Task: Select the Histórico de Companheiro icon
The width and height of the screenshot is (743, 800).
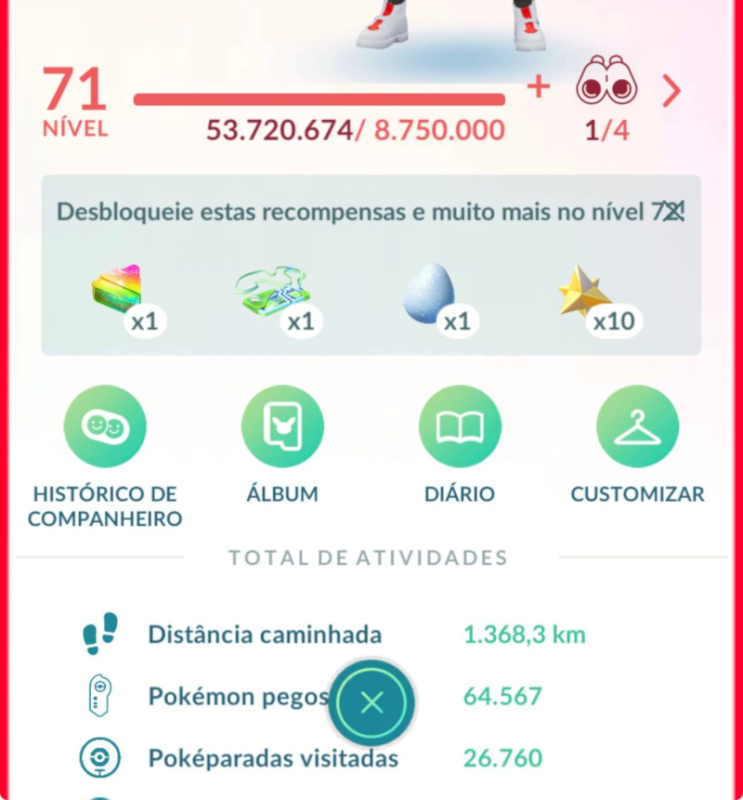Action: pyautogui.click(x=105, y=425)
